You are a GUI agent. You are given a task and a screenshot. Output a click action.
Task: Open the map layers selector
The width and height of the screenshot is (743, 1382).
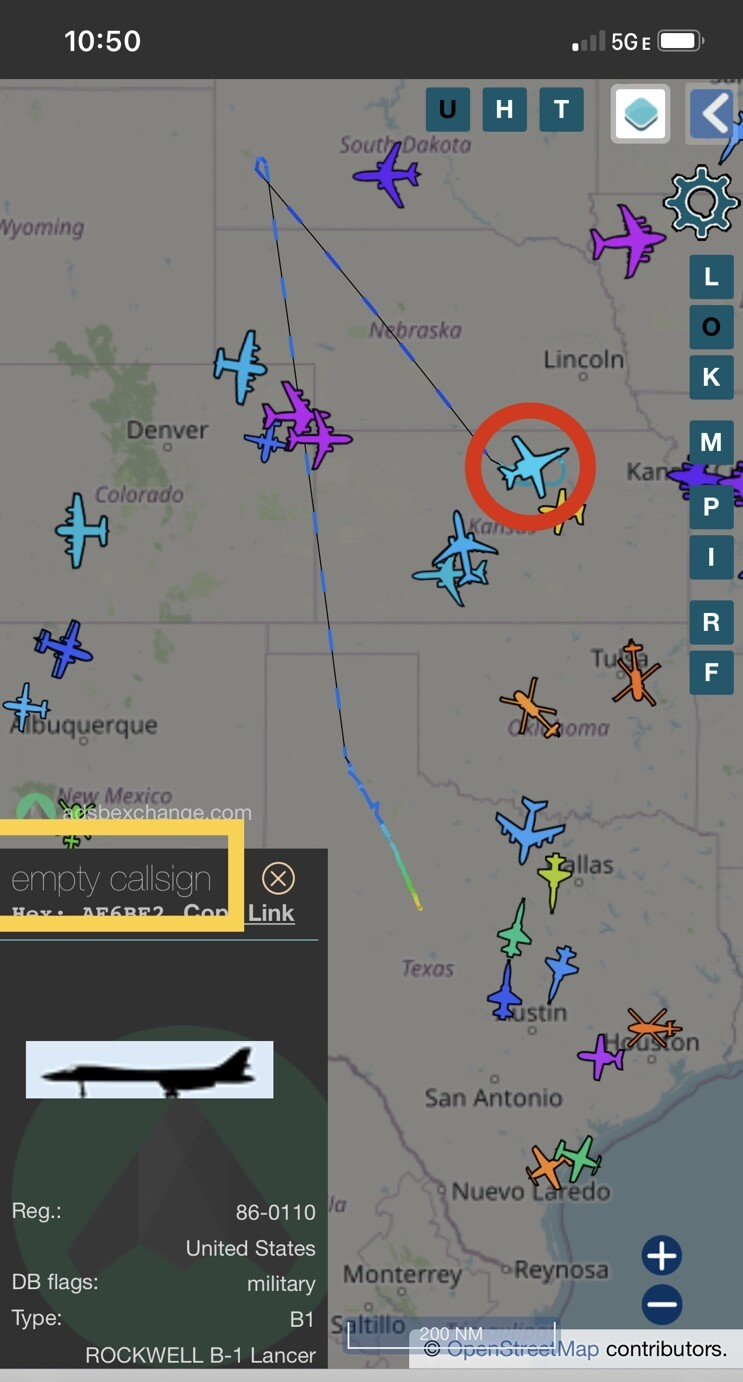[640, 114]
